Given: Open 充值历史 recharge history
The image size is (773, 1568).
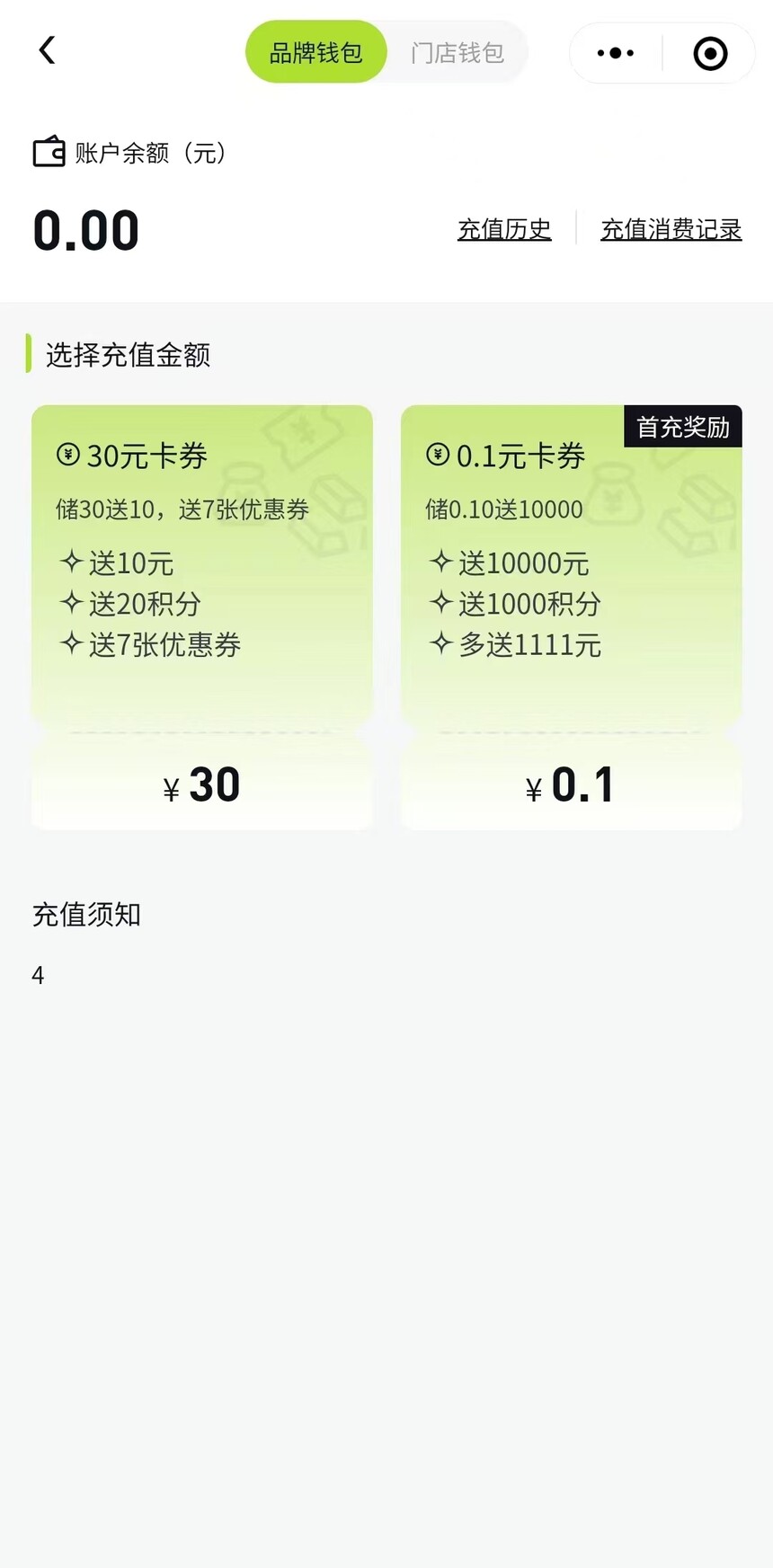Looking at the screenshot, I should 504,229.
